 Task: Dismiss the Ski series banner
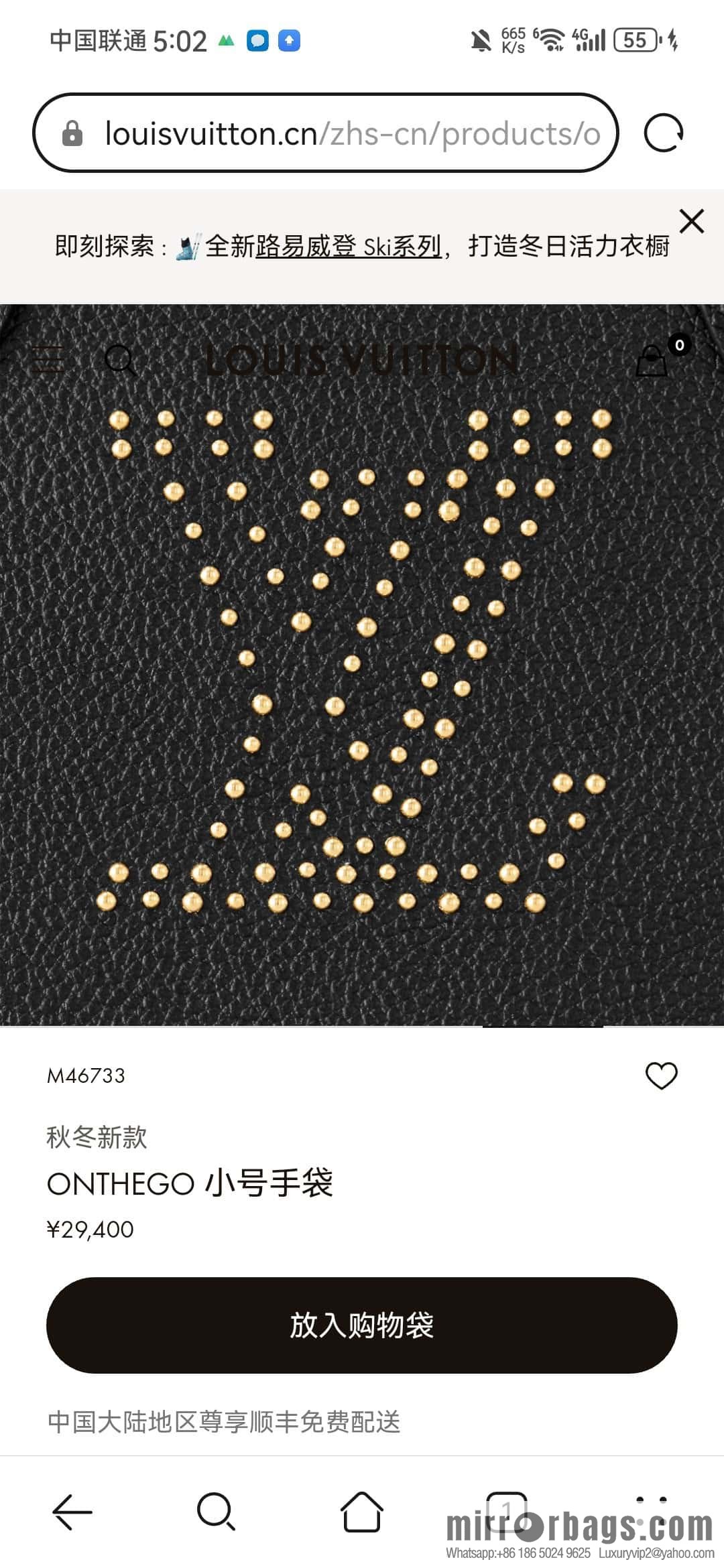click(691, 221)
